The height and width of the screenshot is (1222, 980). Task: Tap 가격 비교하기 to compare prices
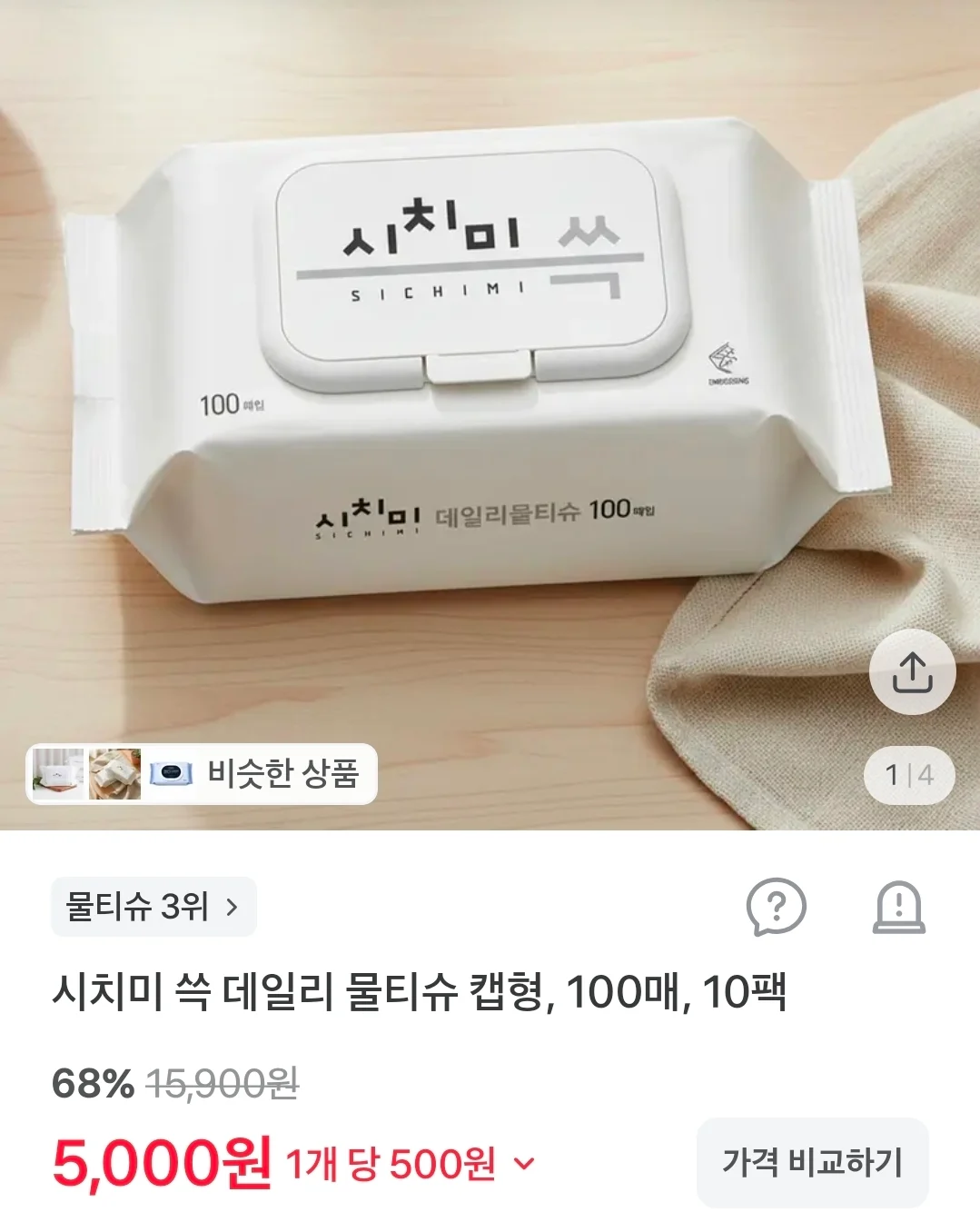tap(813, 1162)
